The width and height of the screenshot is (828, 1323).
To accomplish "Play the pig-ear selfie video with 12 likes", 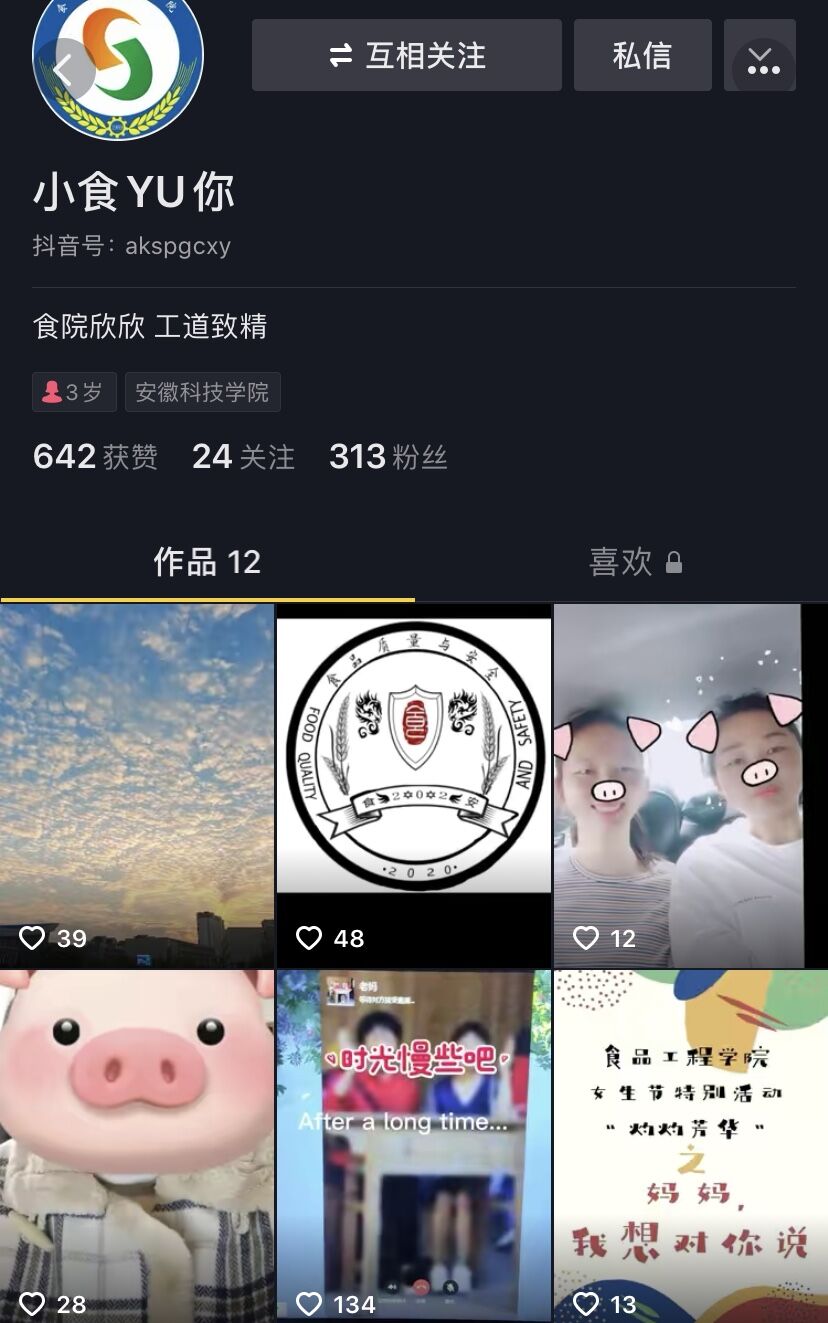I will 690,785.
